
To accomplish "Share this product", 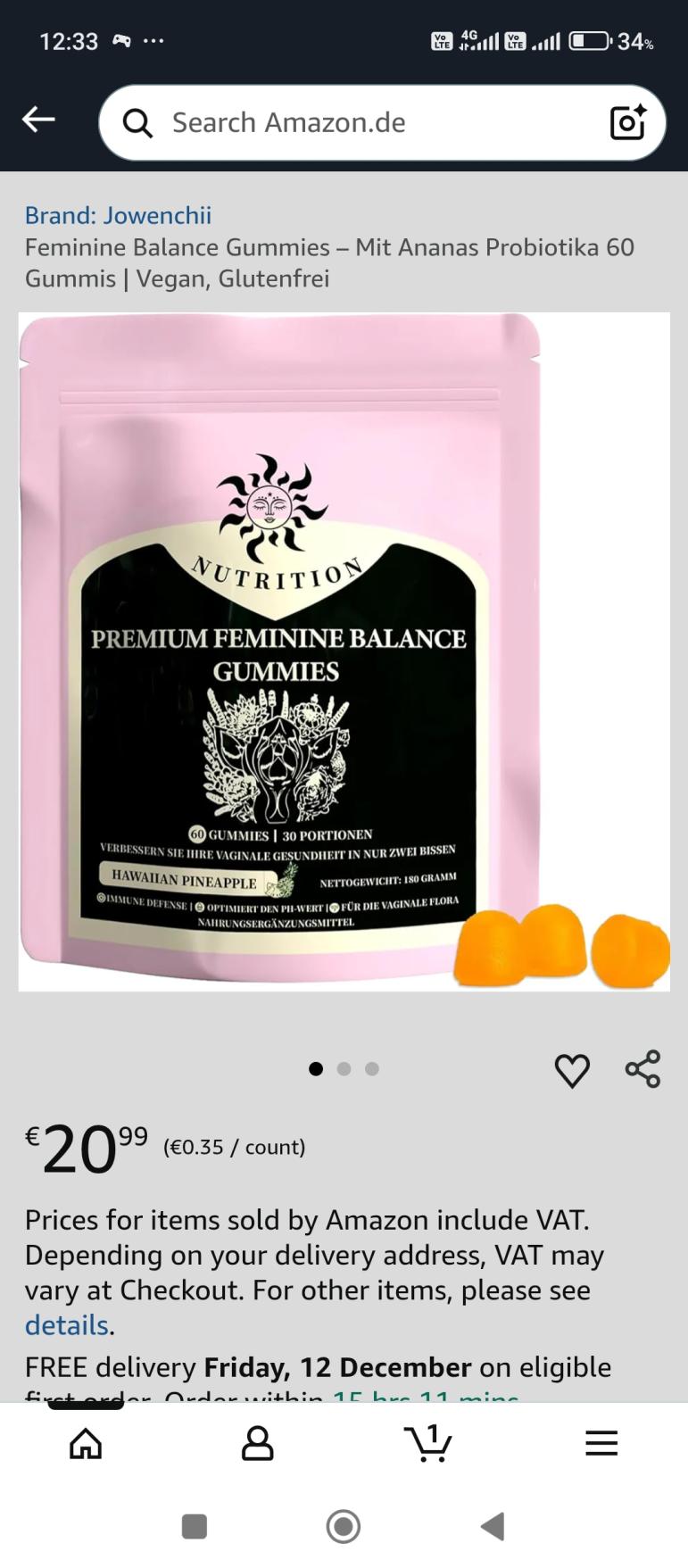I will click(642, 1069).
